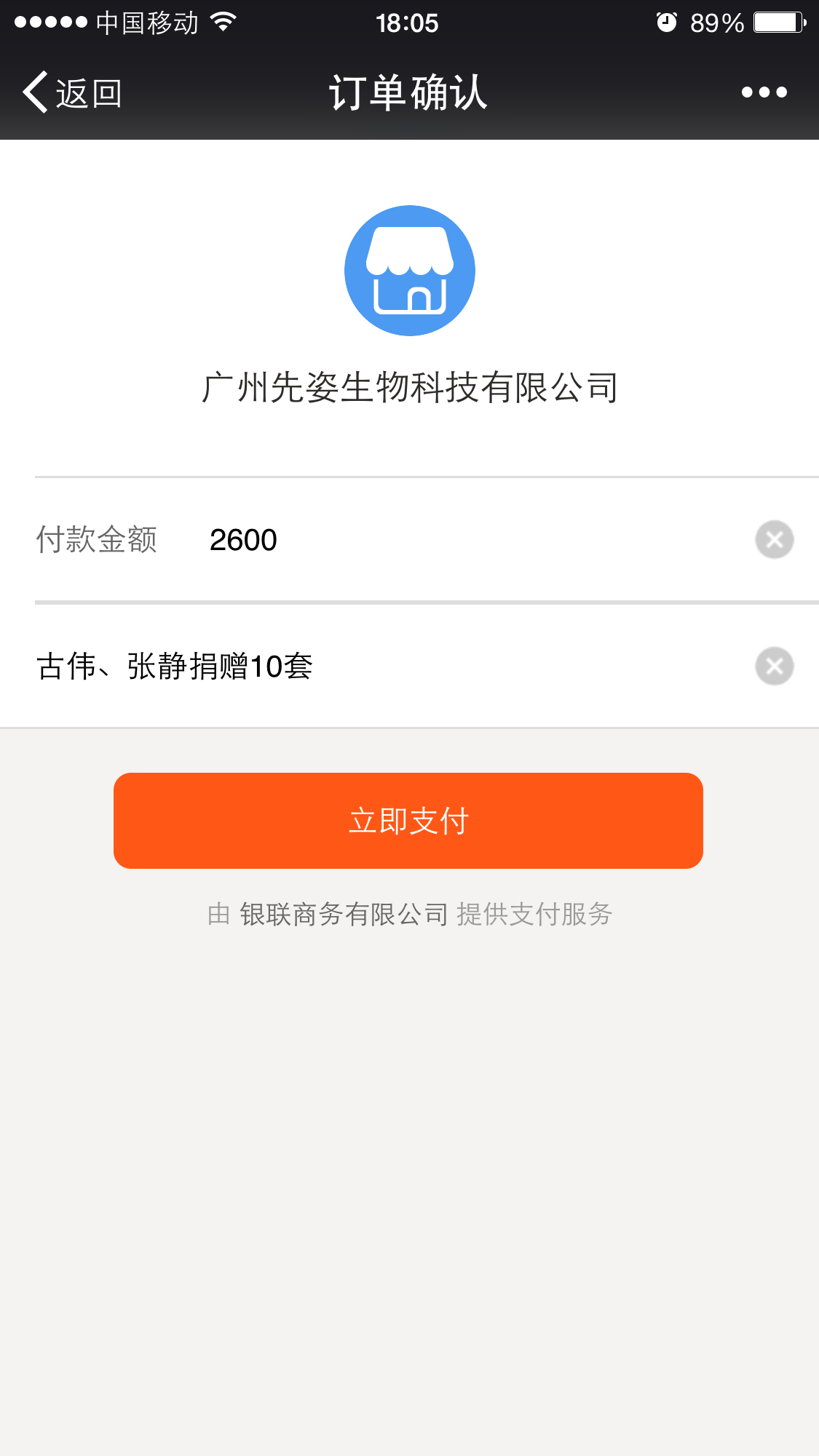Clear the payment amount 2600
Viewport: 819px width, 1456px height.
(774, 540)
